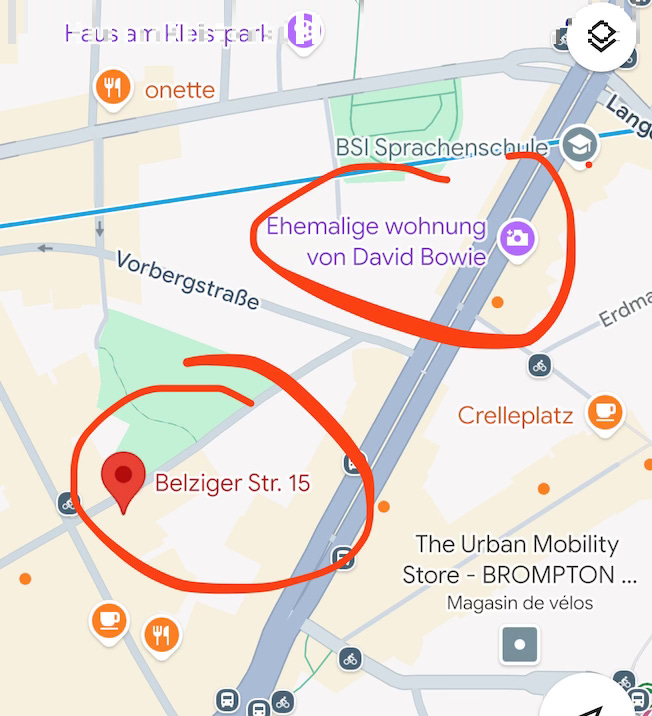Select The Urban Mobility Store marker

point(520,643)
